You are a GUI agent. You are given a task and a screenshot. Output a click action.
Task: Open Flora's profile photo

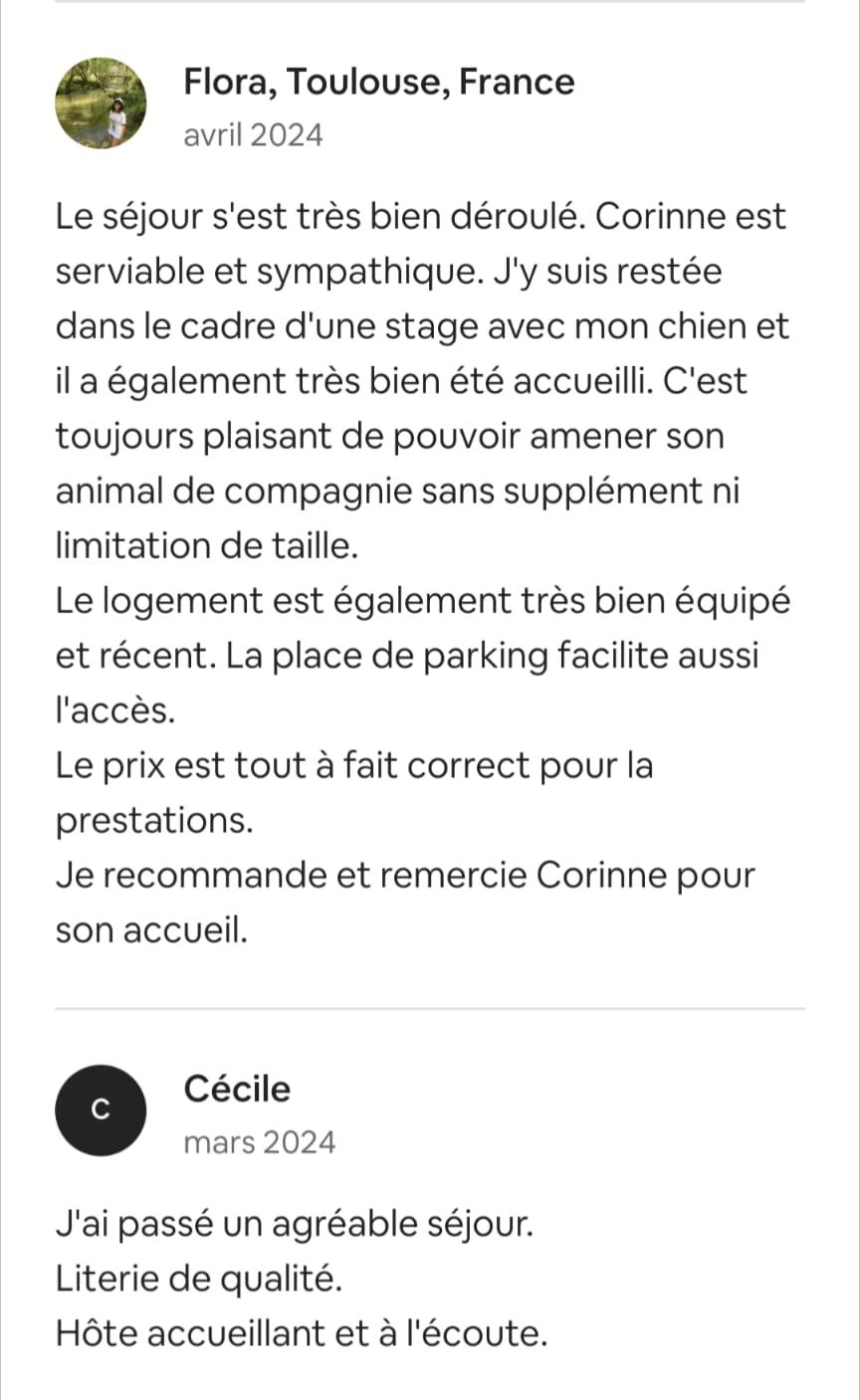pos(101,103)
